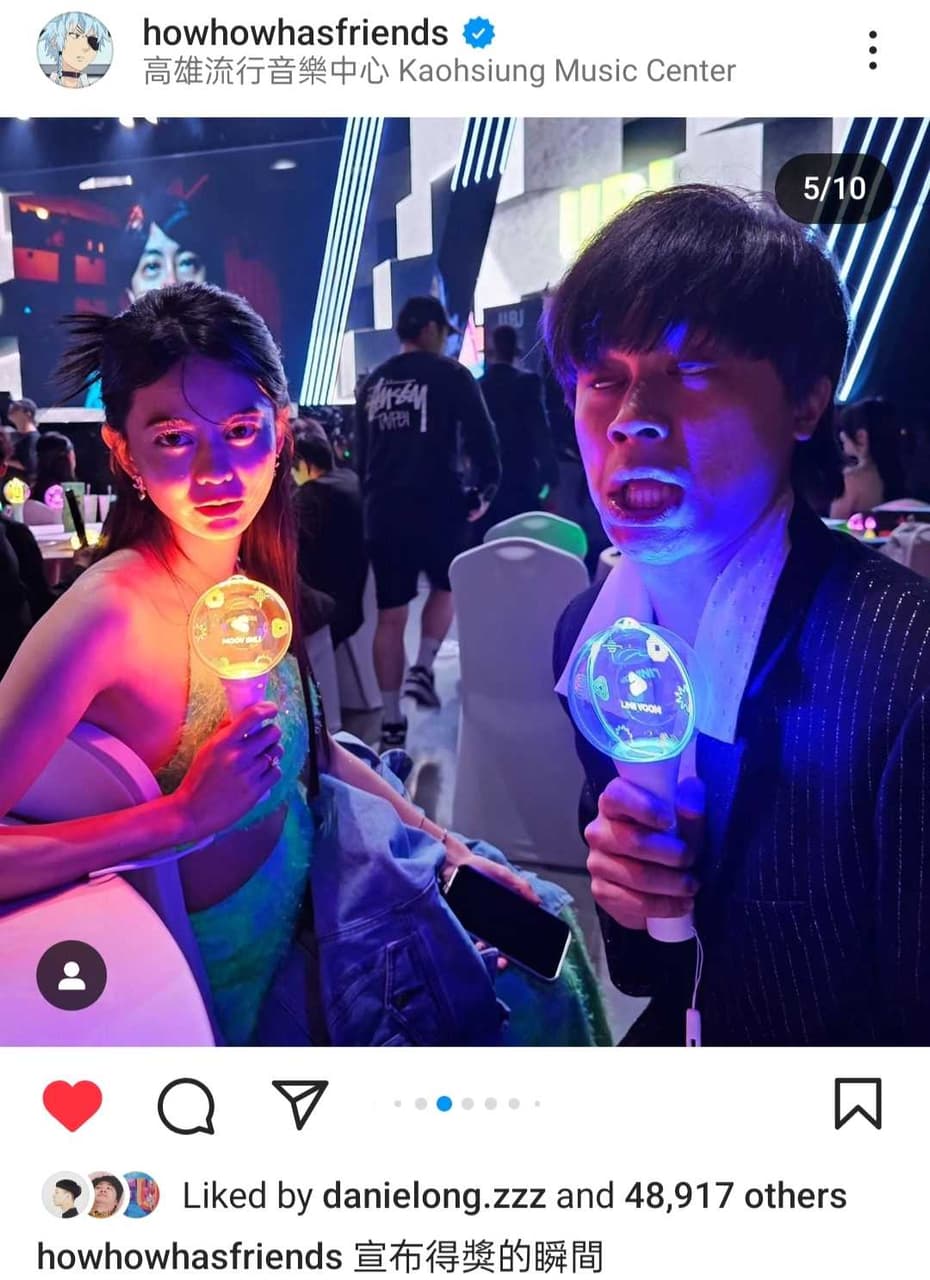Unlike the post with the red heart
This screenshot has height=1280, width=930.
tap(72, 1105)
